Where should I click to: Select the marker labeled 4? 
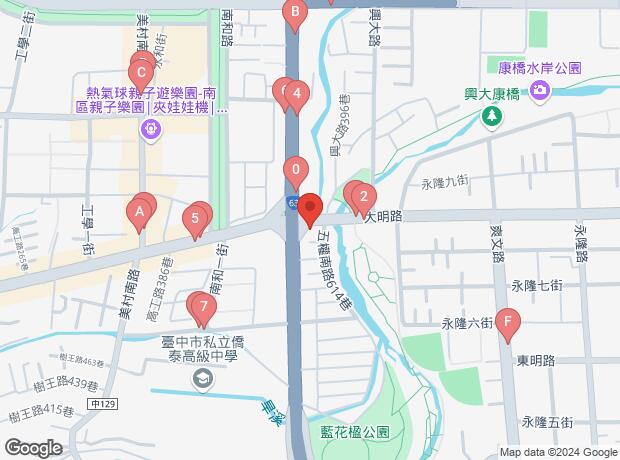(x=297, y=97)
